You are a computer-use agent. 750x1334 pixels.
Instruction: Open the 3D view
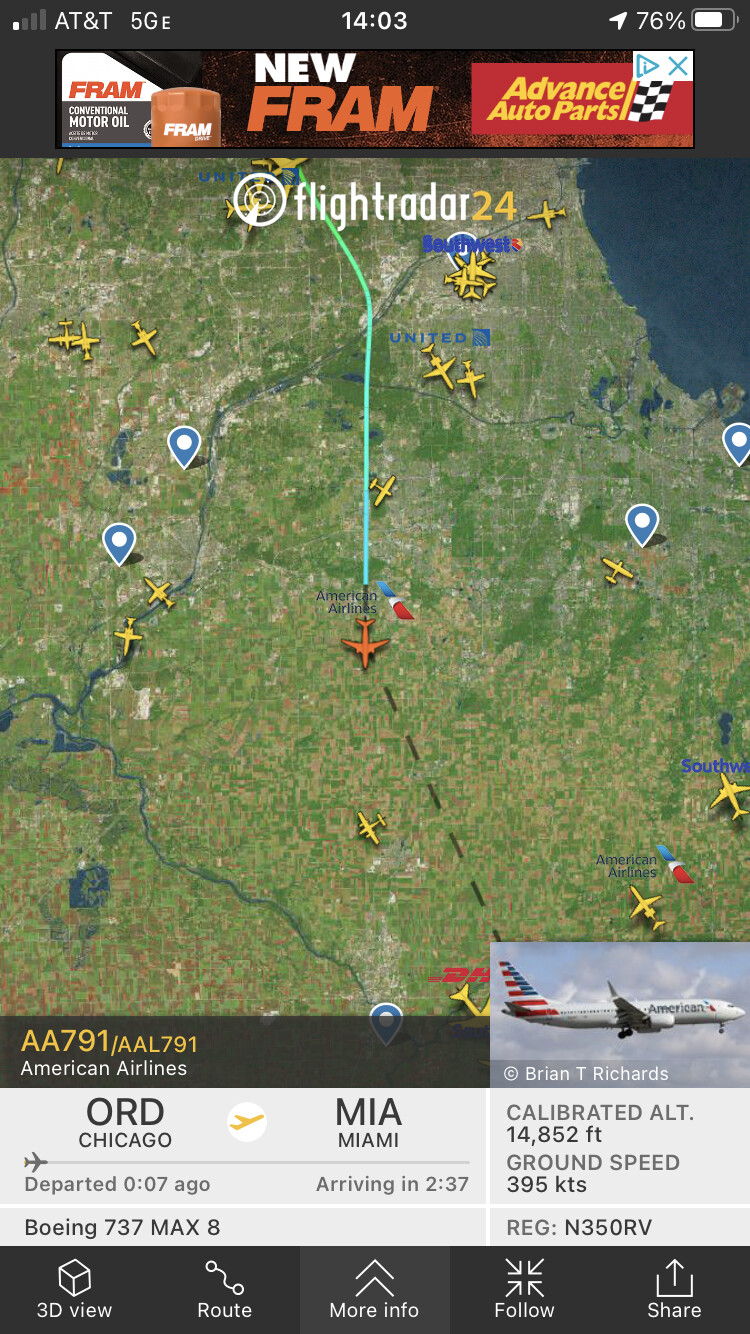[75, 1290]
